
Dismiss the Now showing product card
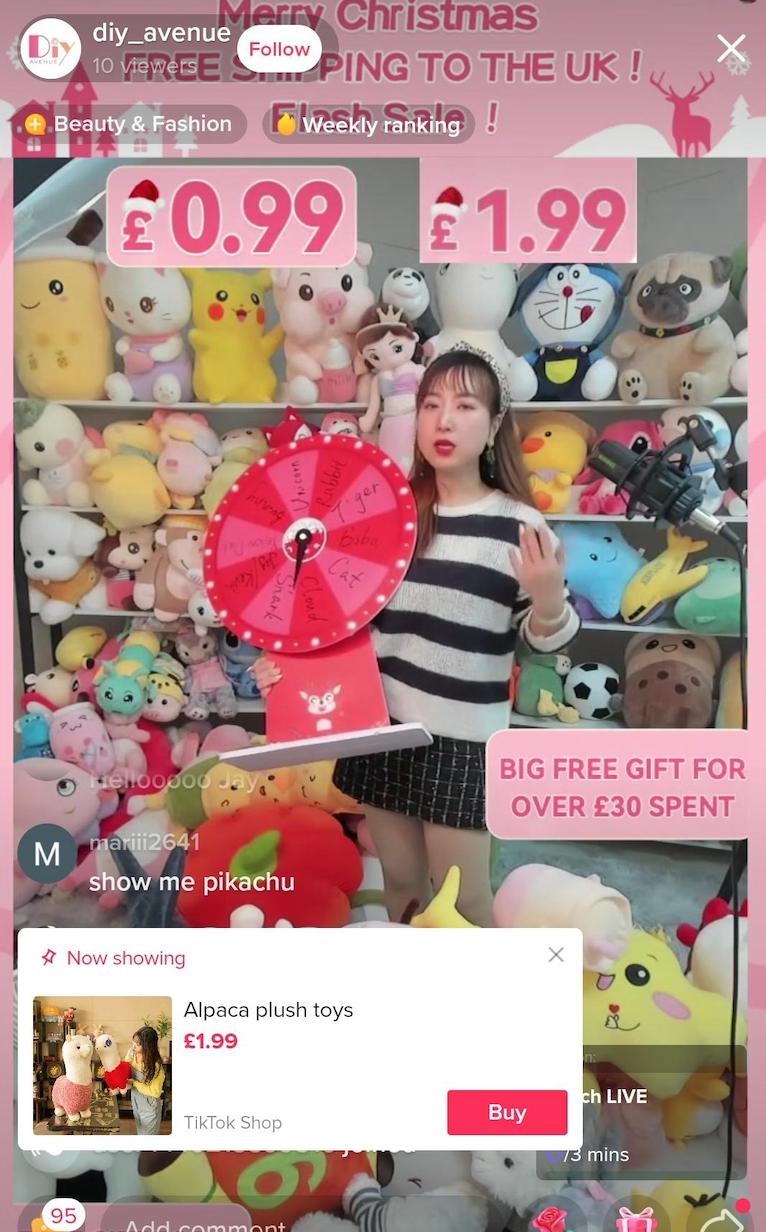(x=556, y=955)
